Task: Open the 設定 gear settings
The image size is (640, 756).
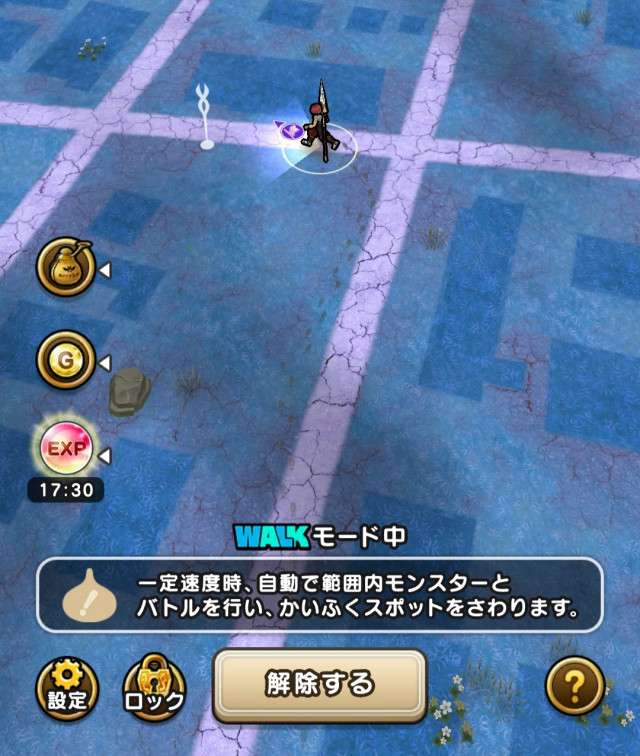Action: pos(67,688)
